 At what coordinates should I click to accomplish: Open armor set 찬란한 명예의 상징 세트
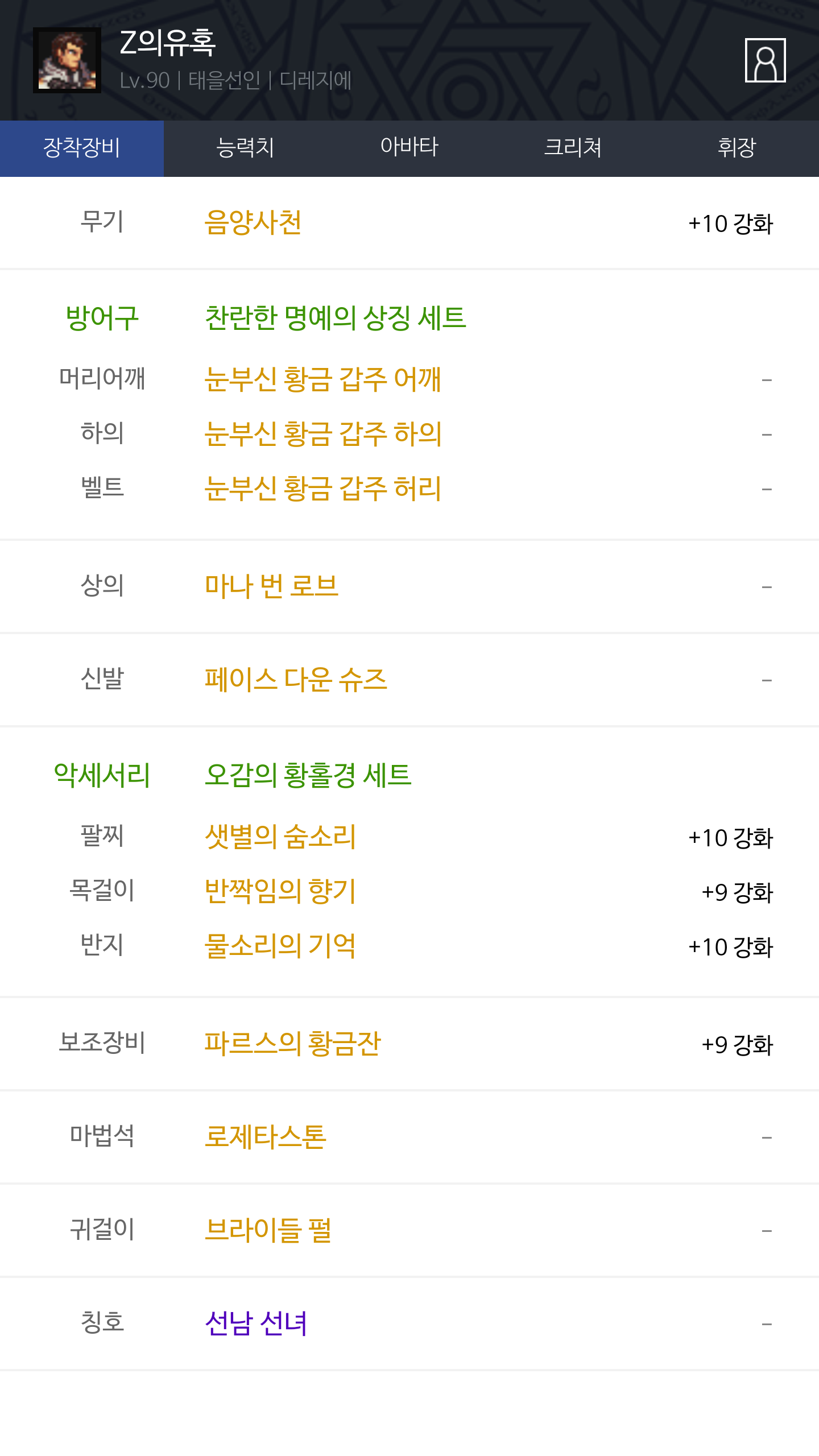tap(336, 317)
